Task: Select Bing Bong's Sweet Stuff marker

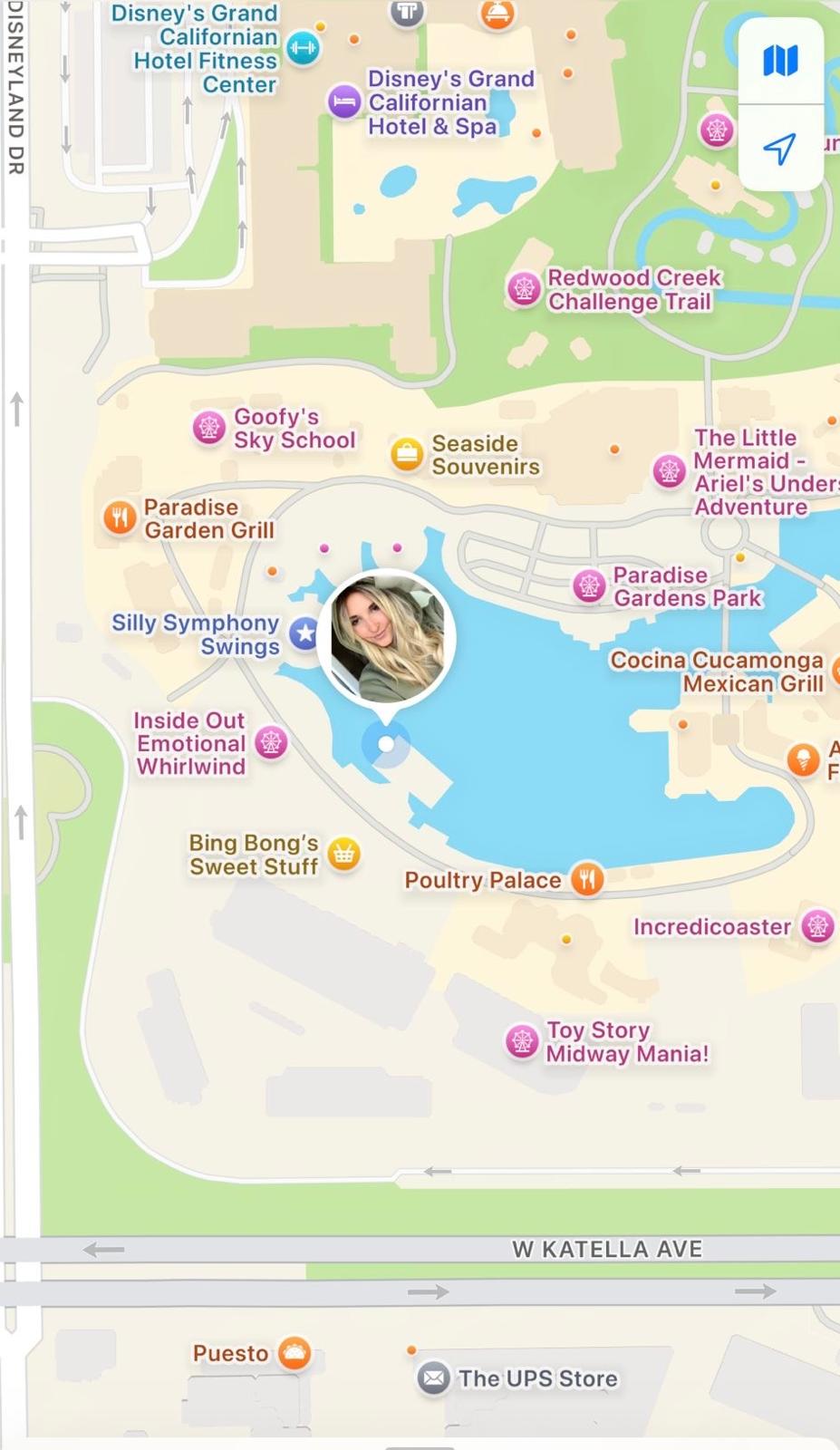Action: tap(343, 854)
